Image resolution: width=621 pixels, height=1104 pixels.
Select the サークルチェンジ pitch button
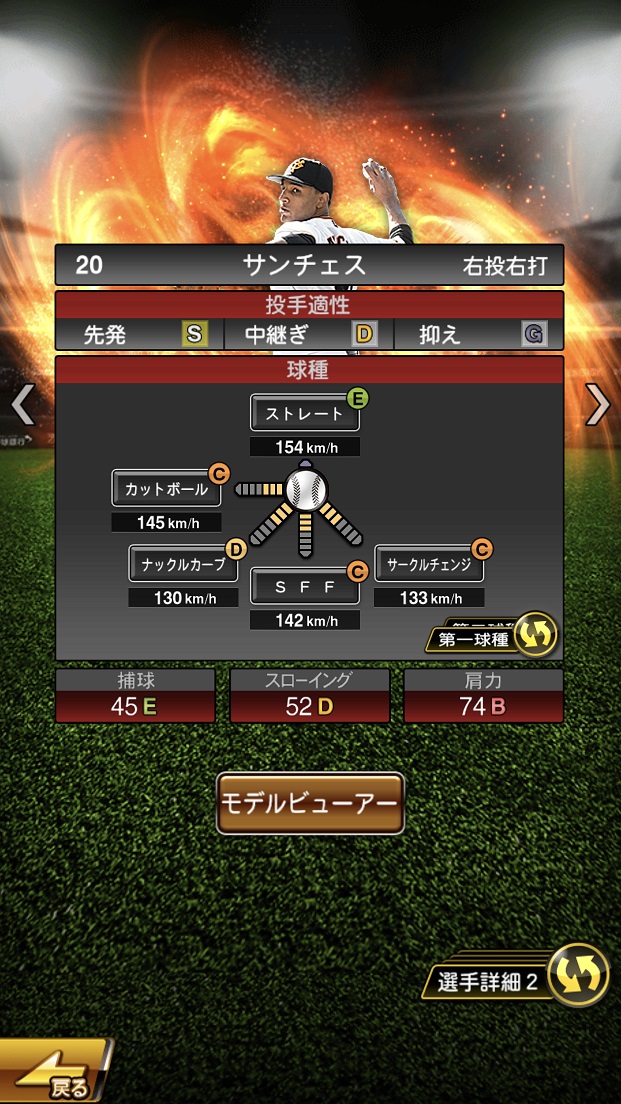tap(429, 564)
